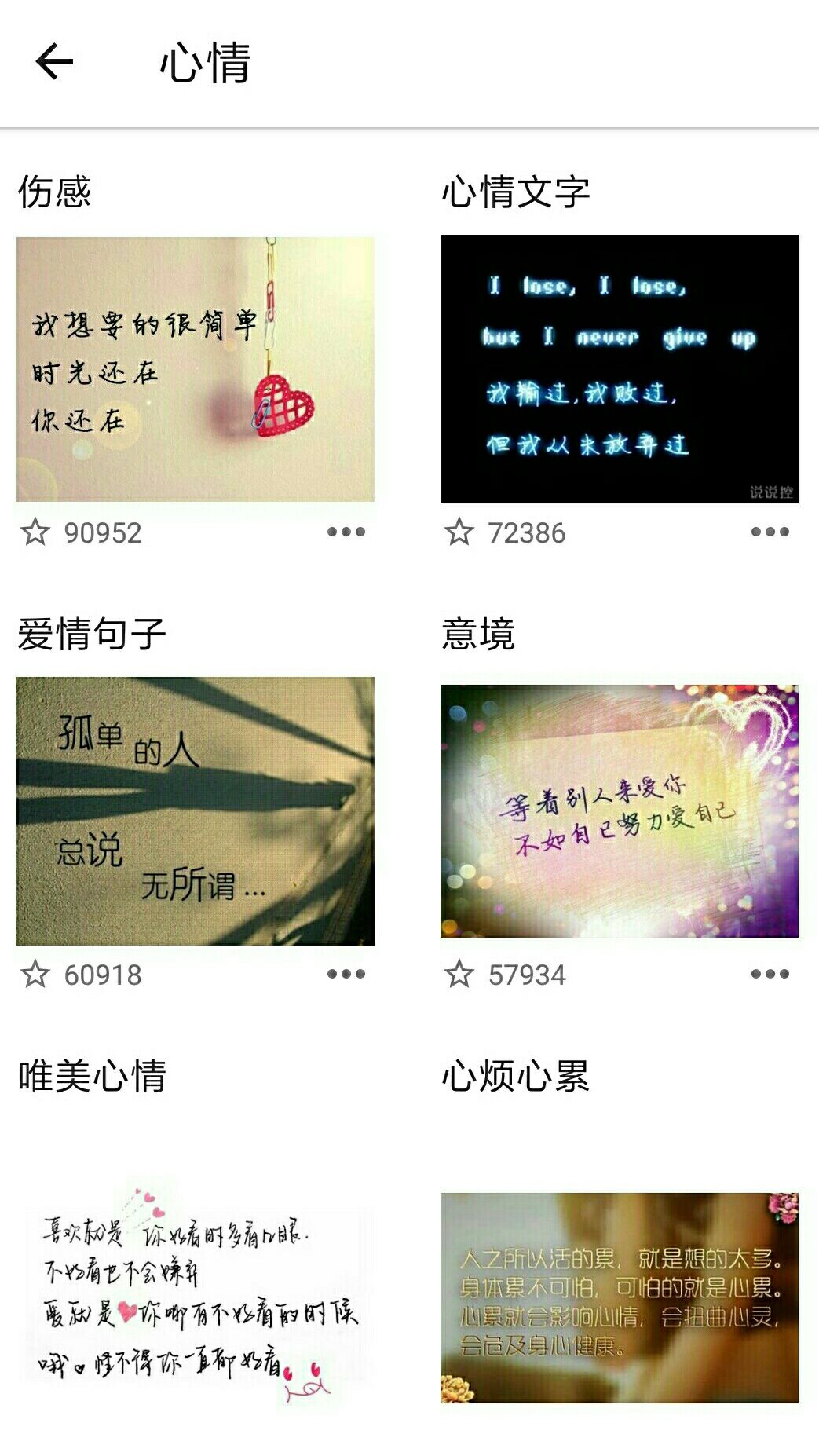
Task: Open the 爱情句子 picture tile
Action: tap(196, 811)
